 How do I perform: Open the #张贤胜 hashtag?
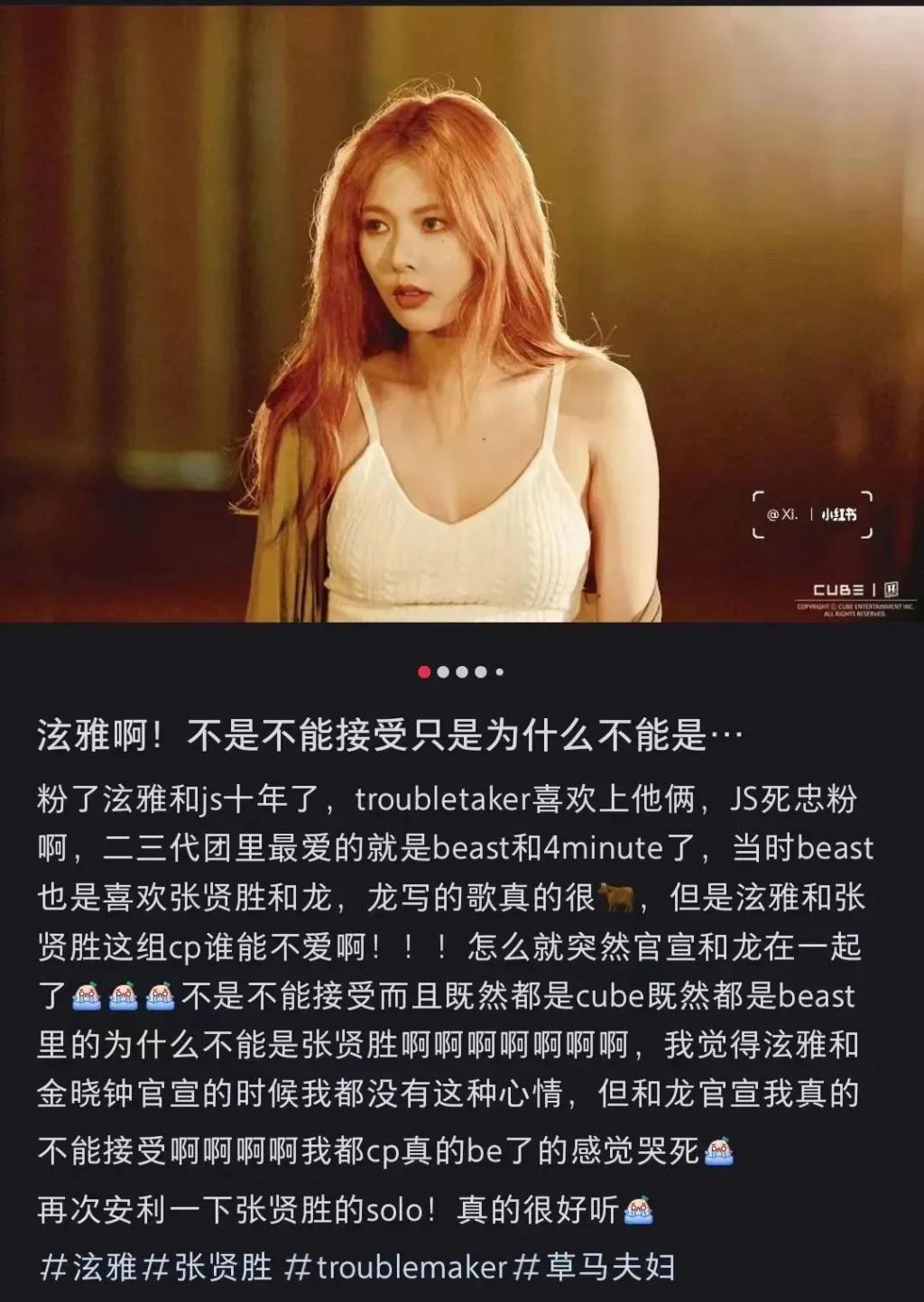point(208,1267)
